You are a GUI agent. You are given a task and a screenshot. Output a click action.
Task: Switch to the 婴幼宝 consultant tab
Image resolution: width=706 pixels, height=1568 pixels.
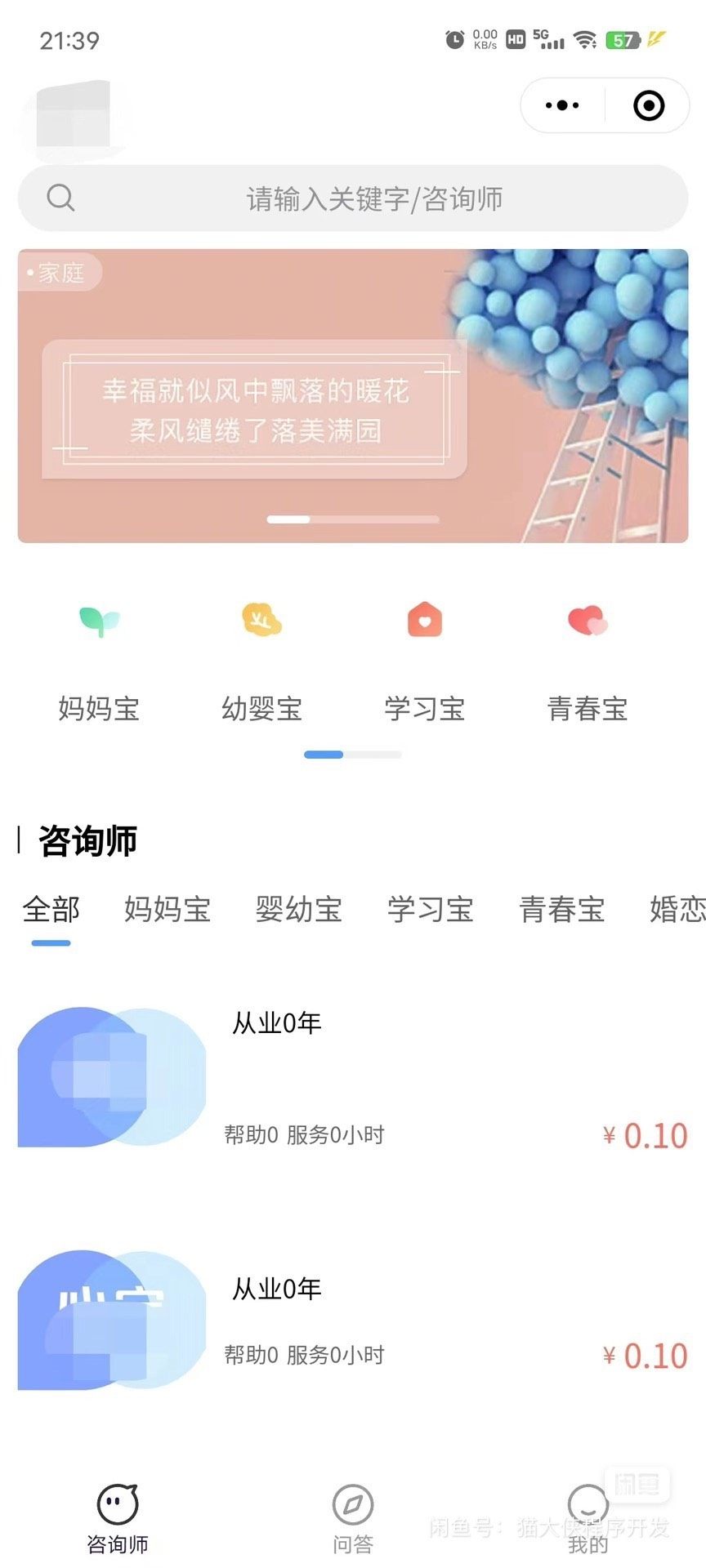click(x=298, y=909)
